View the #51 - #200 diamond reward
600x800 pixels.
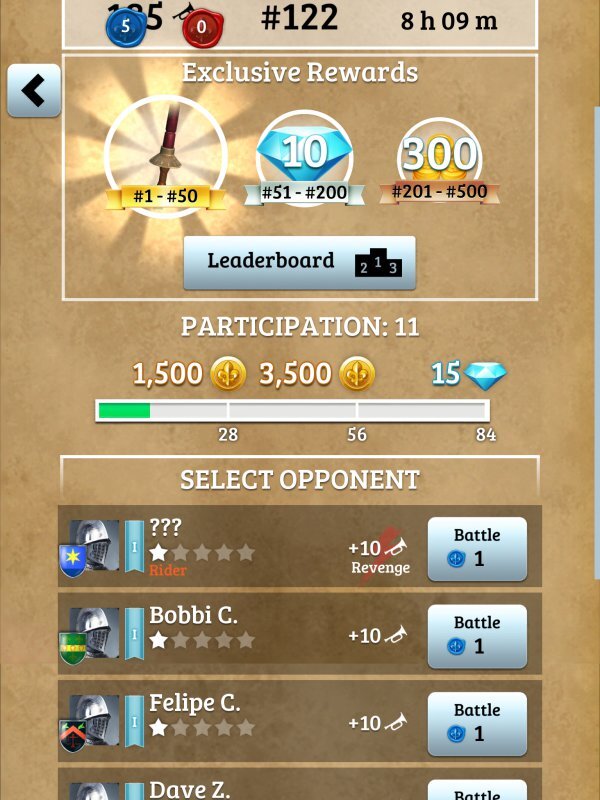(305, 158)
